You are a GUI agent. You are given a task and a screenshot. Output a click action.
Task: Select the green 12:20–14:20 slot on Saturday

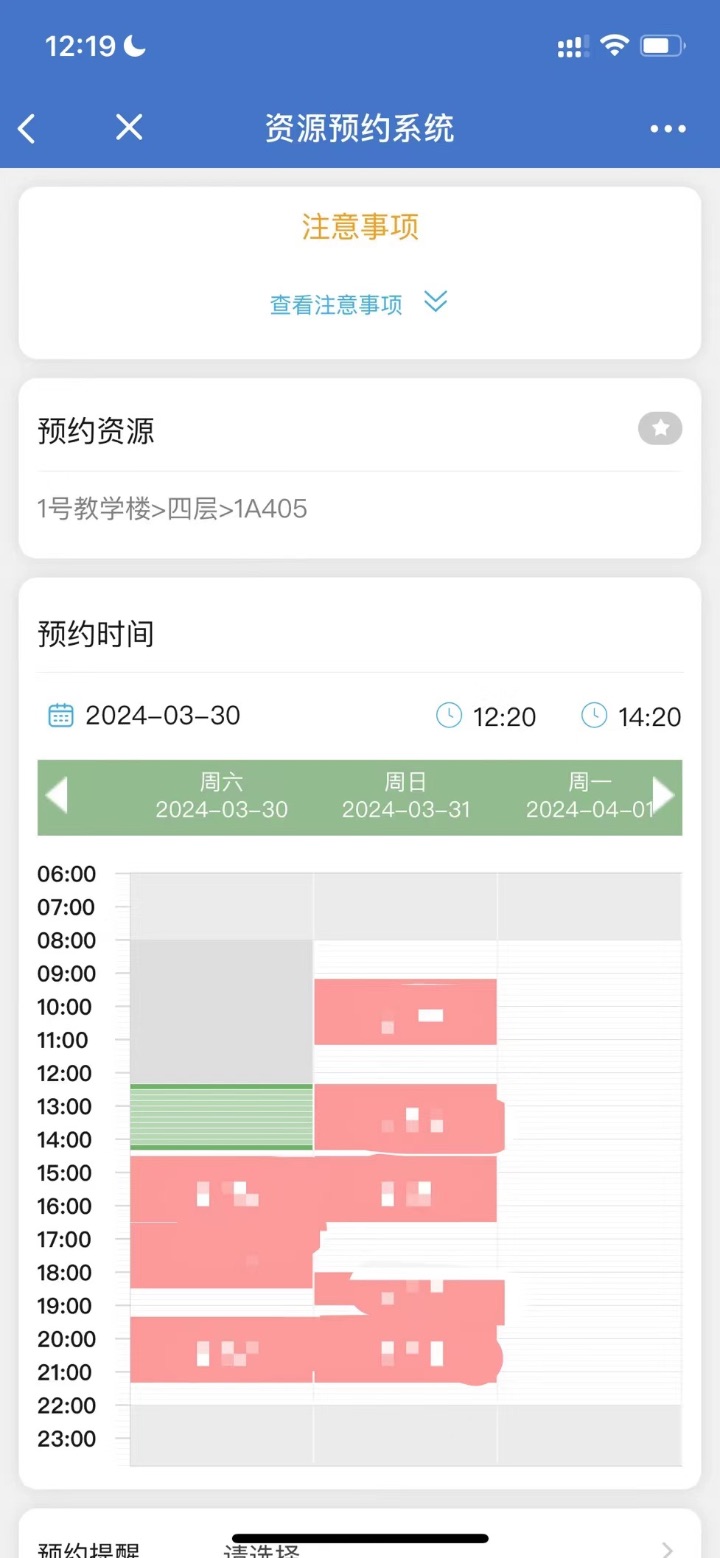[222, 1117]
